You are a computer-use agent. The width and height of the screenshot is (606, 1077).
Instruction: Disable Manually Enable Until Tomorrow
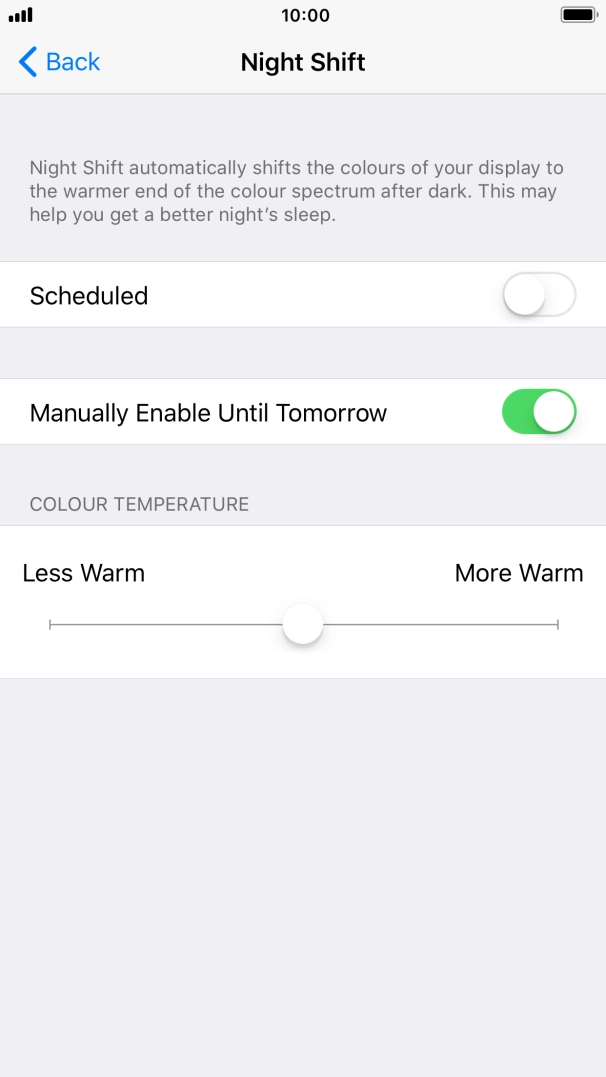tap(539, 412)
